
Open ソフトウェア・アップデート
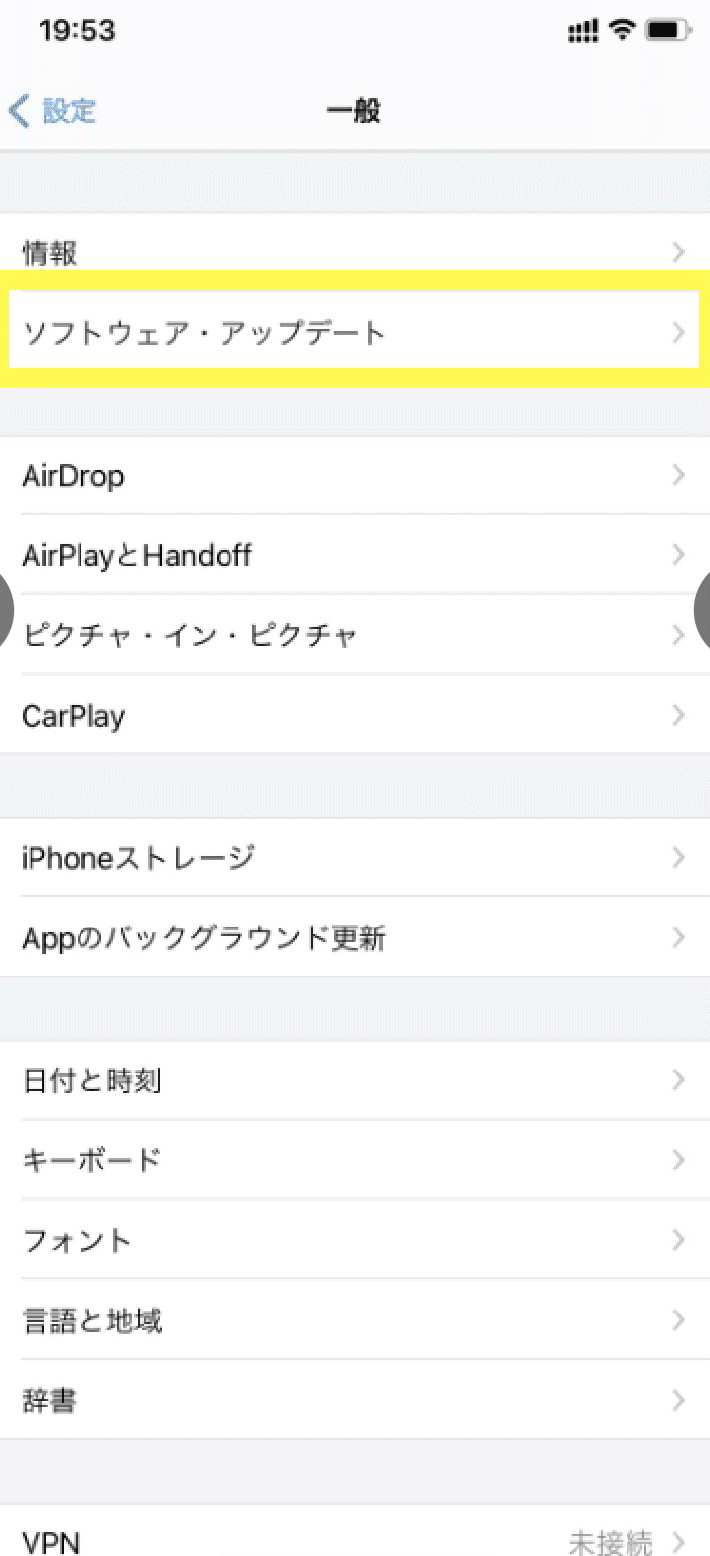tap(354, 332)
